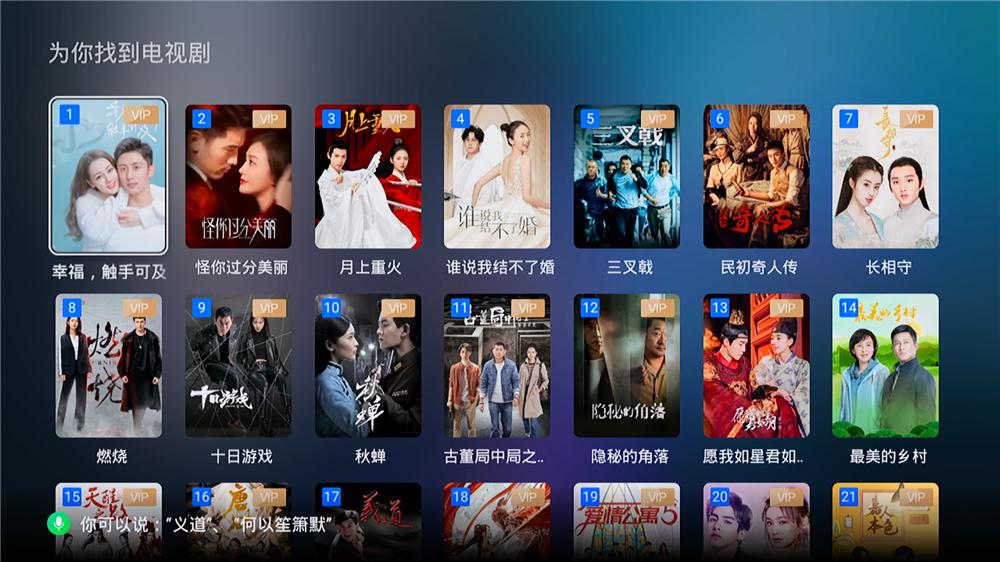The width and height of the screenshot is (1000, 562).
Task: Select the 最美的乡村 series
Action: tap(886, 366)
